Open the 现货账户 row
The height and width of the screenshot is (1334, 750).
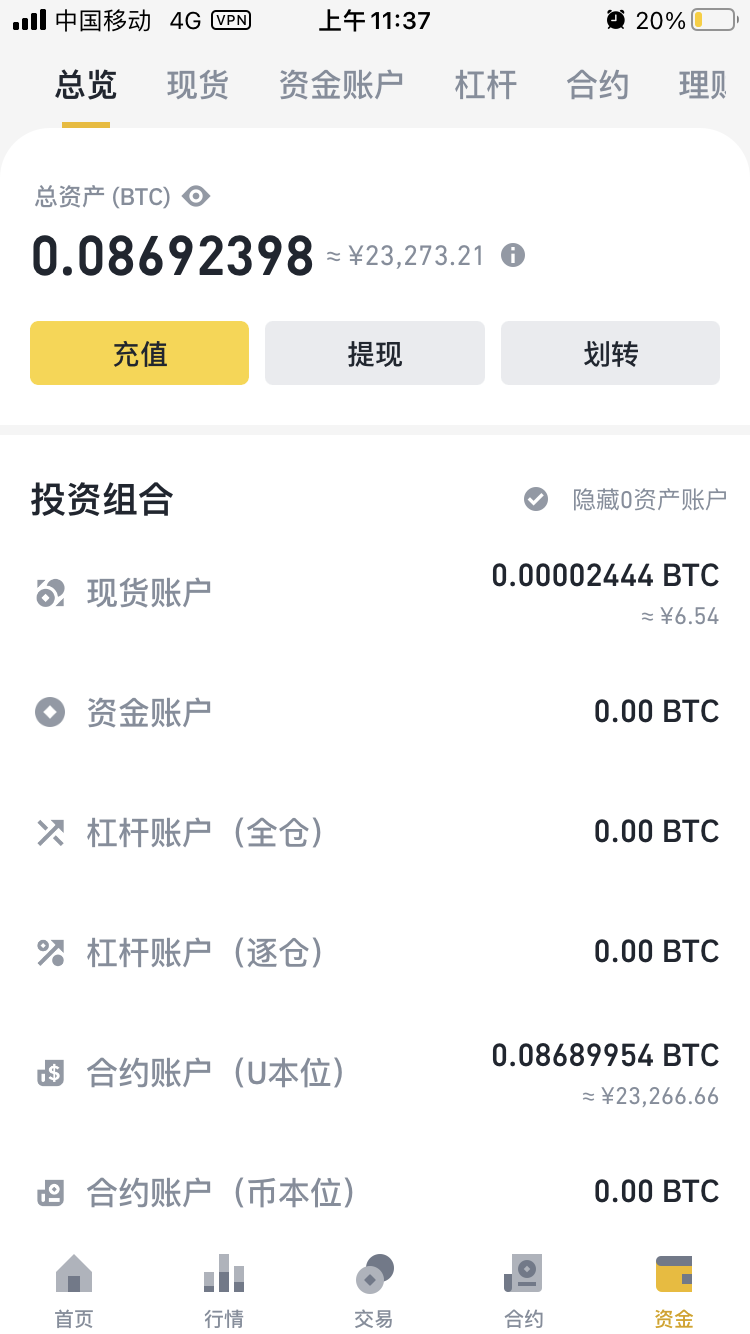click(375, 593)
